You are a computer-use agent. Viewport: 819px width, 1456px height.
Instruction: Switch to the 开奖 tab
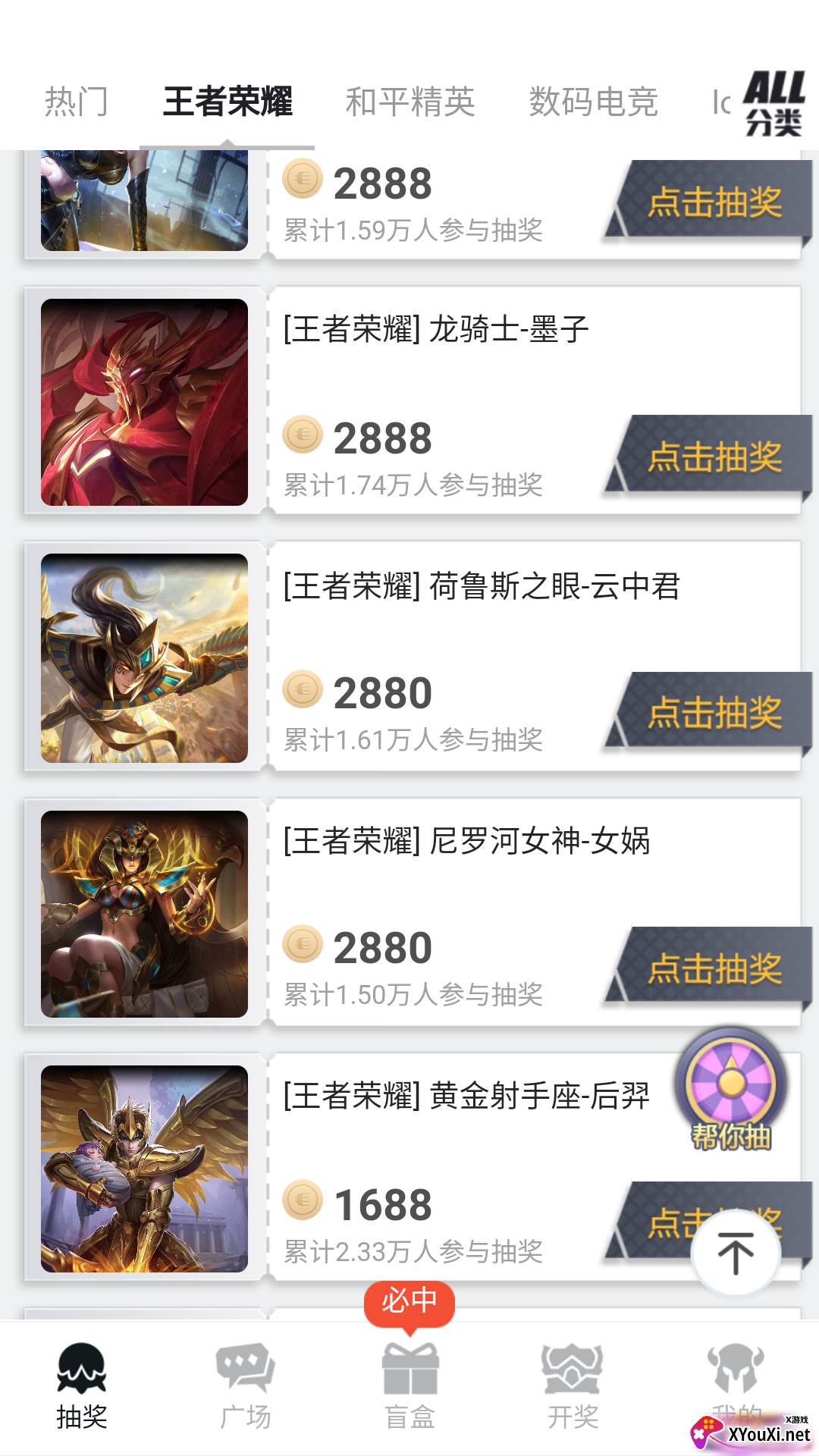tap(573, 1386)
